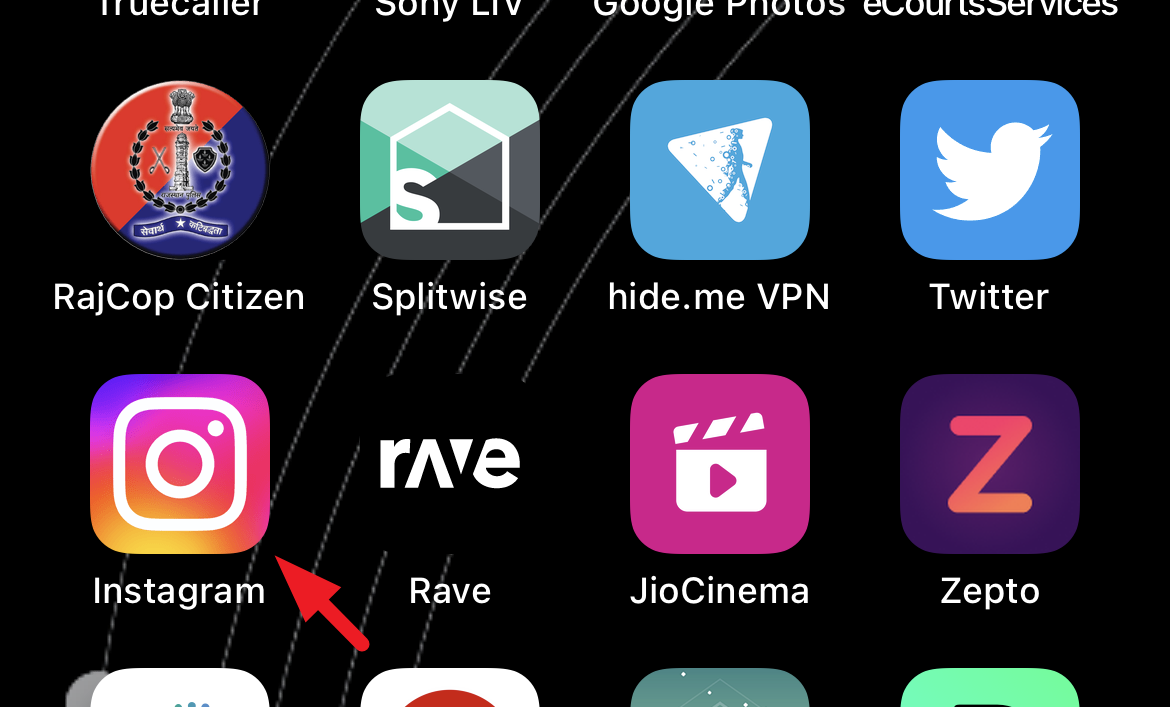Image resolution: width=1170 pixels, height=707 pixels.
Task: Launch the Splitwise app
Action: [x=450, y=170]
